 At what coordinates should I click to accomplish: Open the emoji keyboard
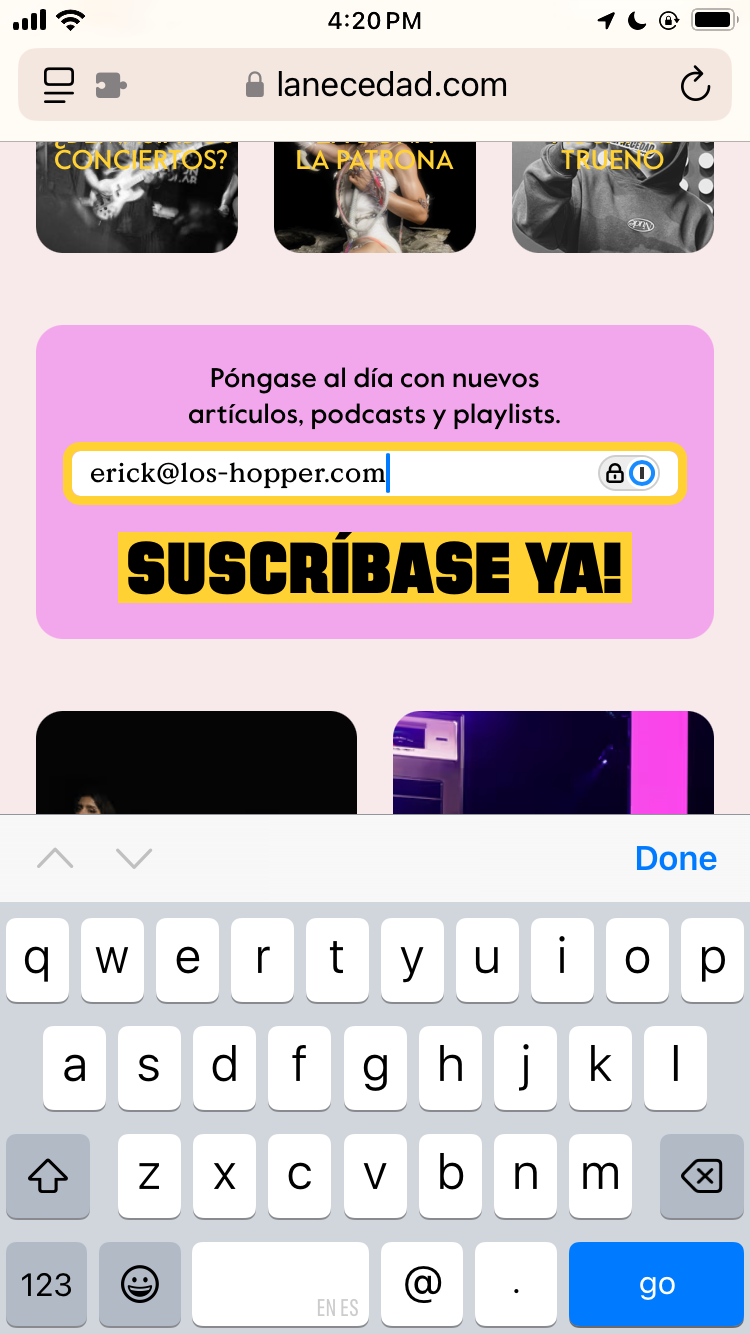pos(140,1284)
